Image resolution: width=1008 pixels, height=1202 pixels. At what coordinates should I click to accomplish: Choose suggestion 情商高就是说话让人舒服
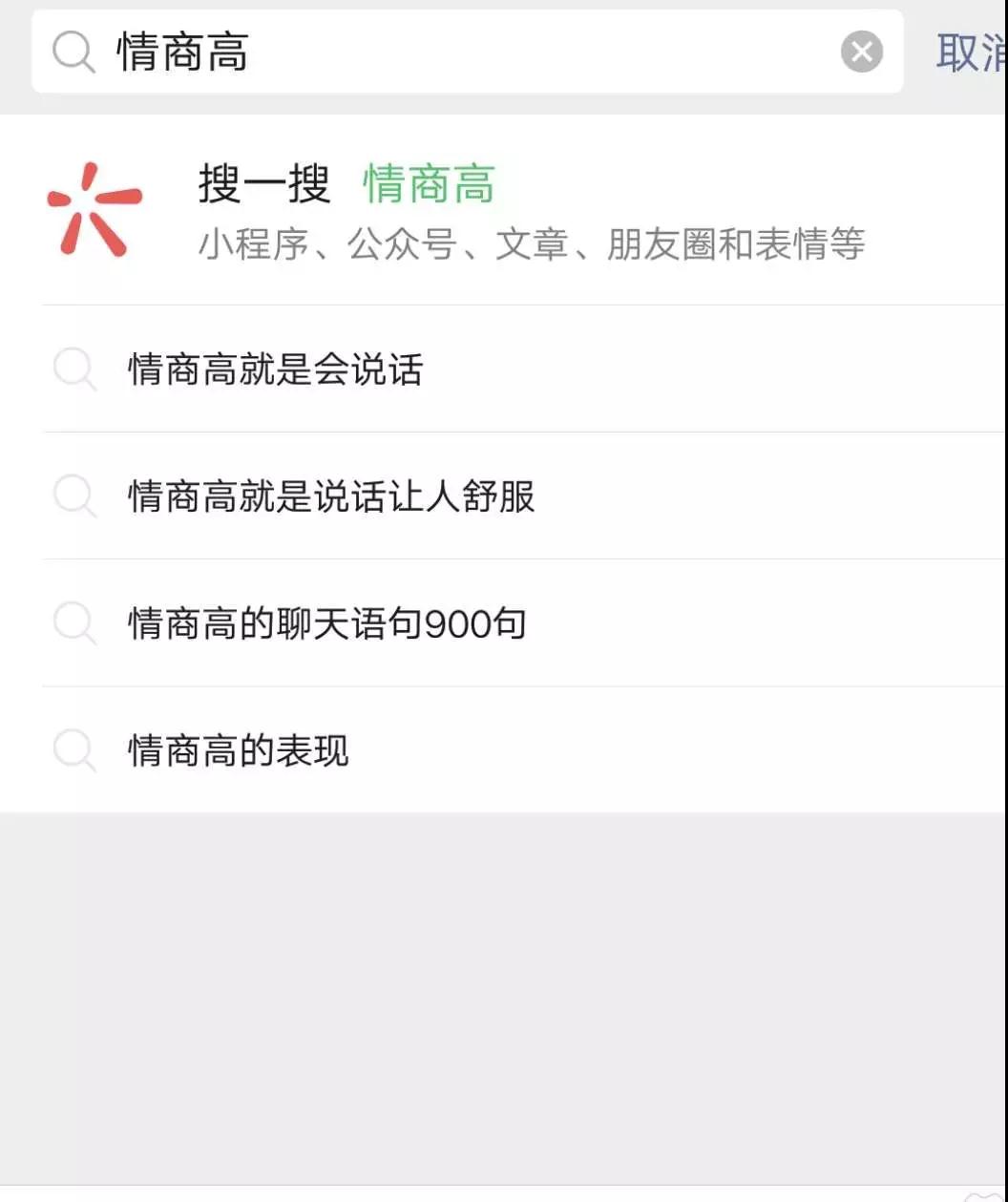point(332,496)
